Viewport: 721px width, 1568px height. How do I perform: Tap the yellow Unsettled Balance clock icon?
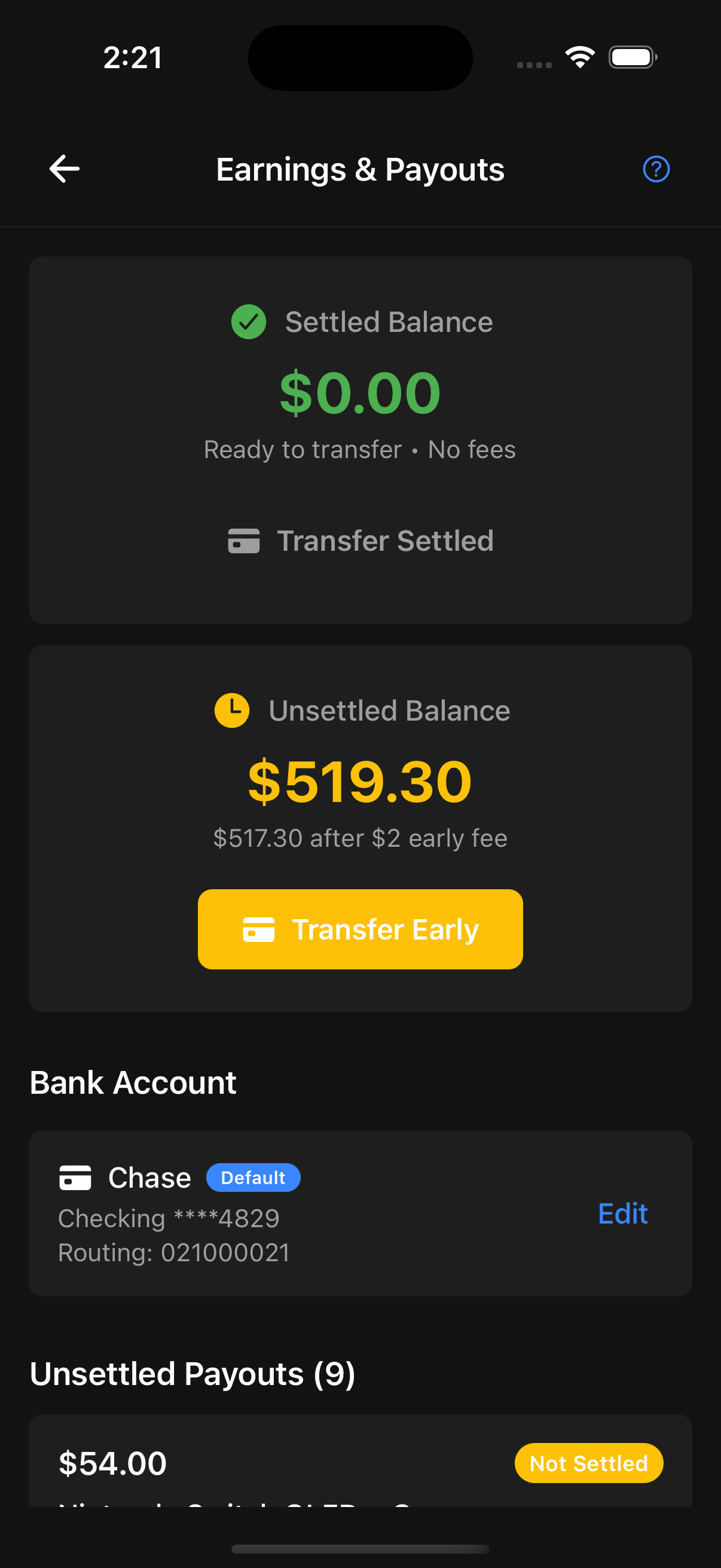tap(232, 709)
